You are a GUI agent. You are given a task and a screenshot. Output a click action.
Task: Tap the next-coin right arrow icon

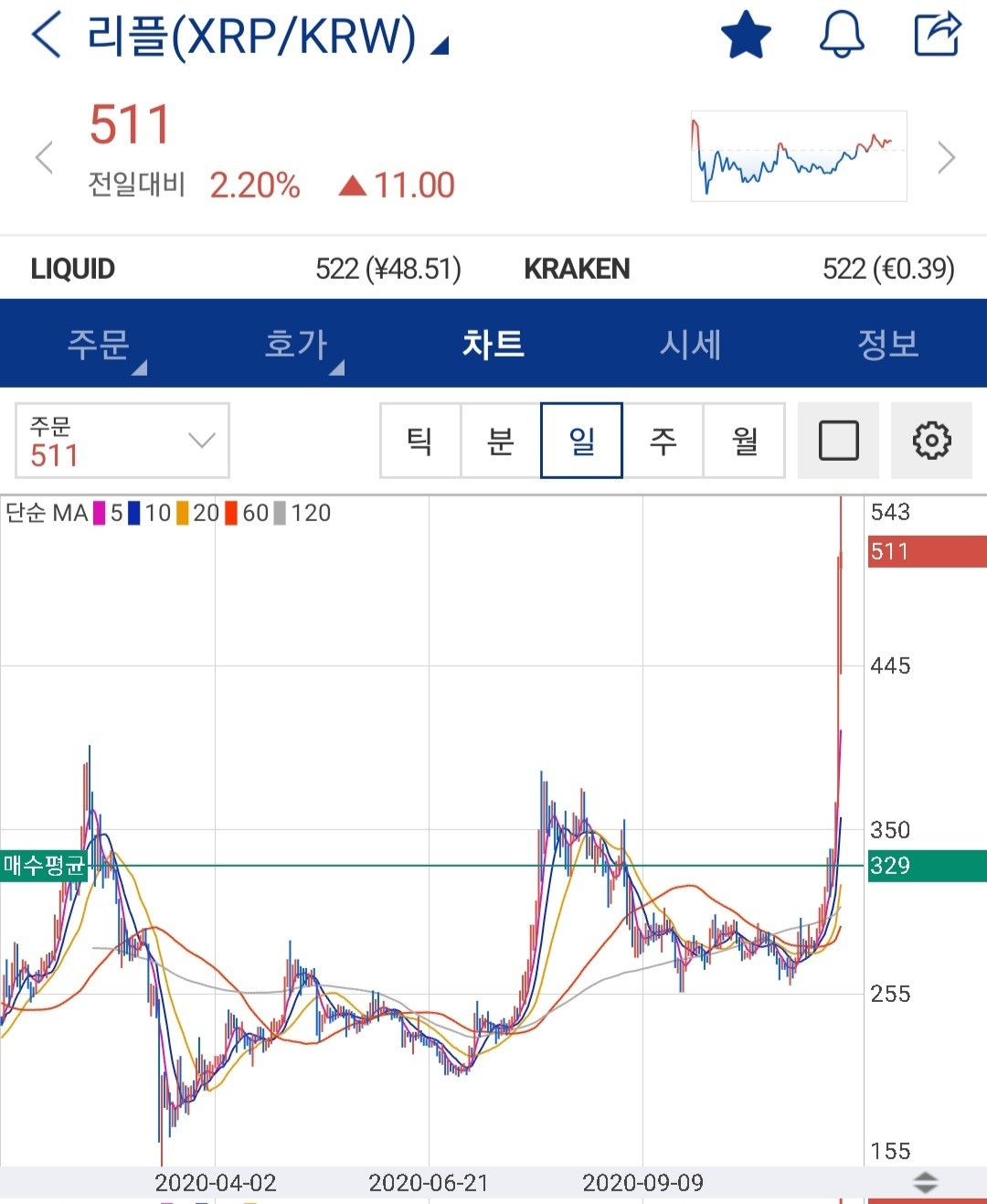point(947,156)
